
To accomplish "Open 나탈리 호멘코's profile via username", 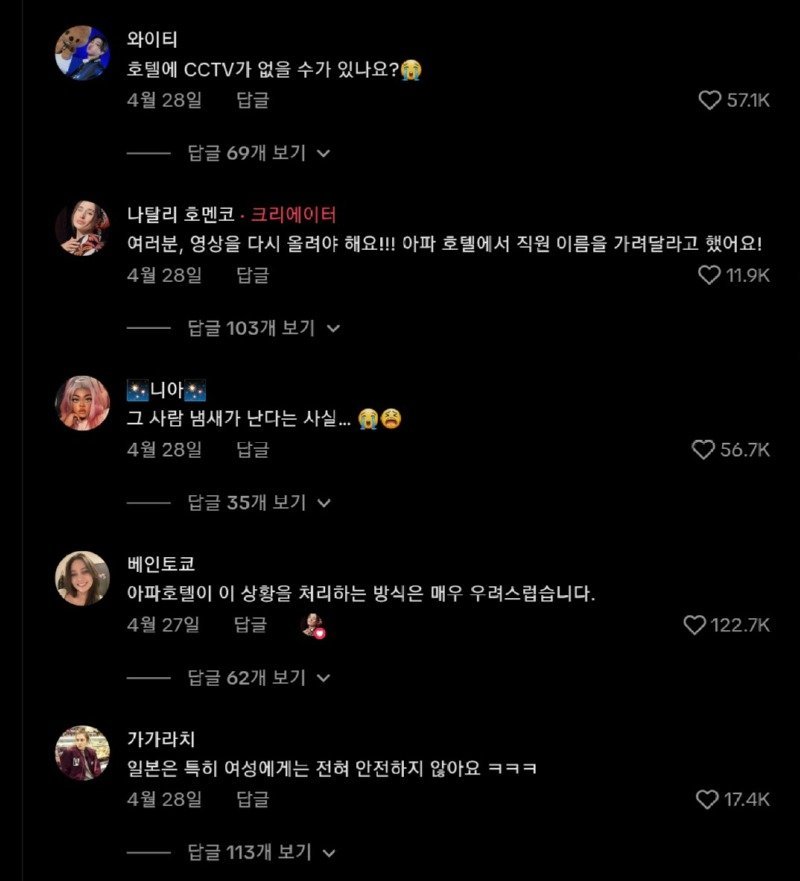I will click(x=180, y=214).
